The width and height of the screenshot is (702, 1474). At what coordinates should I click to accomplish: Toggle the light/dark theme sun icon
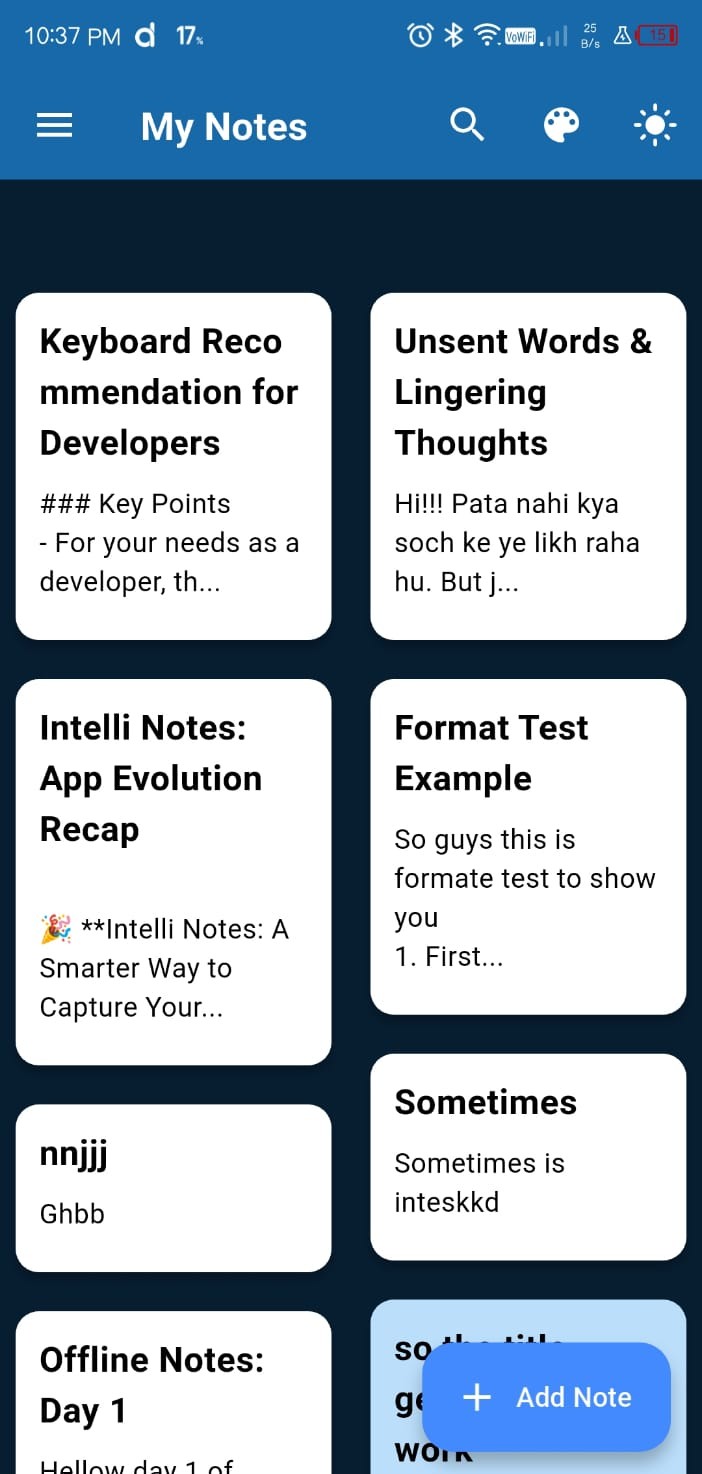pyautogui.click(x=655, y=126)
